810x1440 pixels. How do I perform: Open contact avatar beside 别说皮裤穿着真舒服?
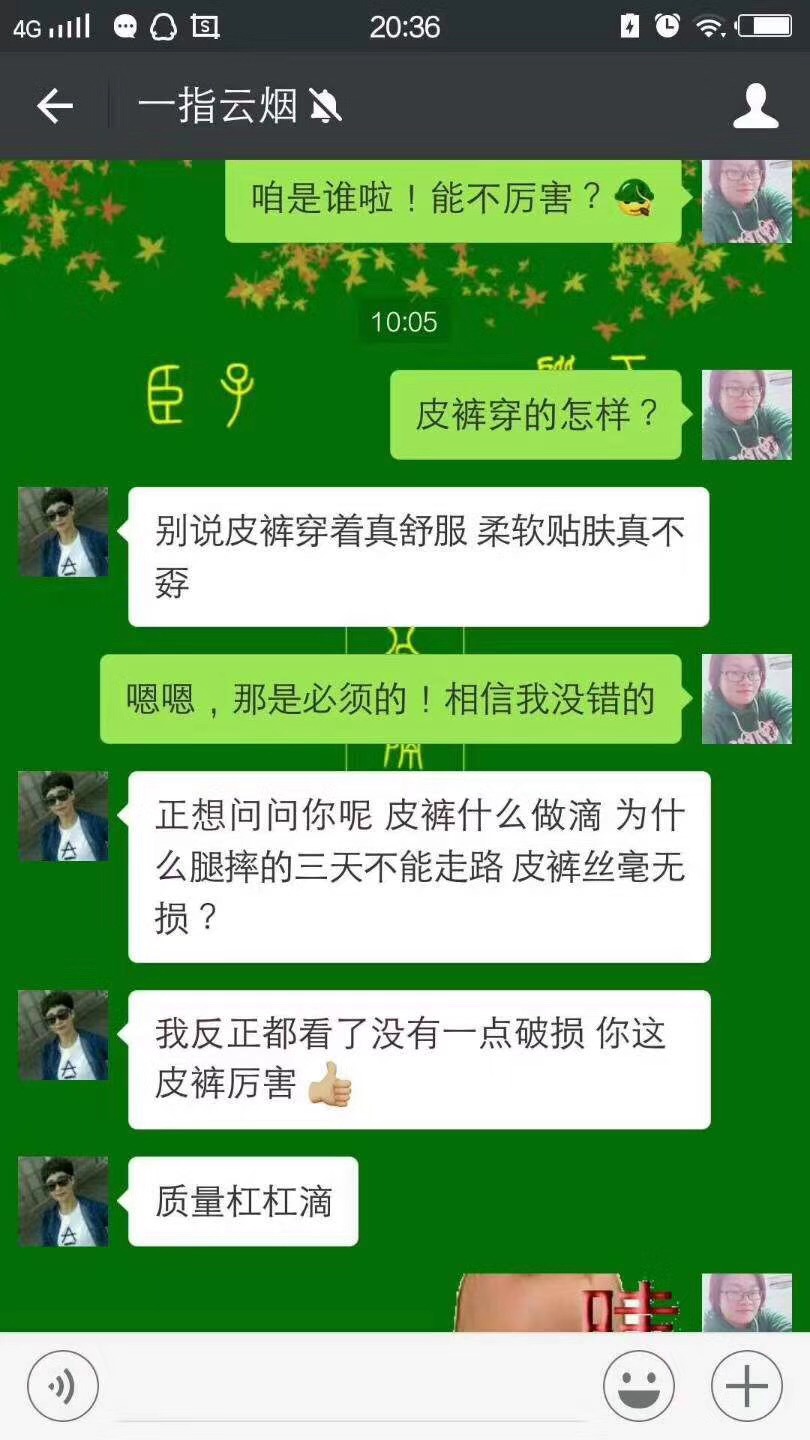tap(63, 532)
